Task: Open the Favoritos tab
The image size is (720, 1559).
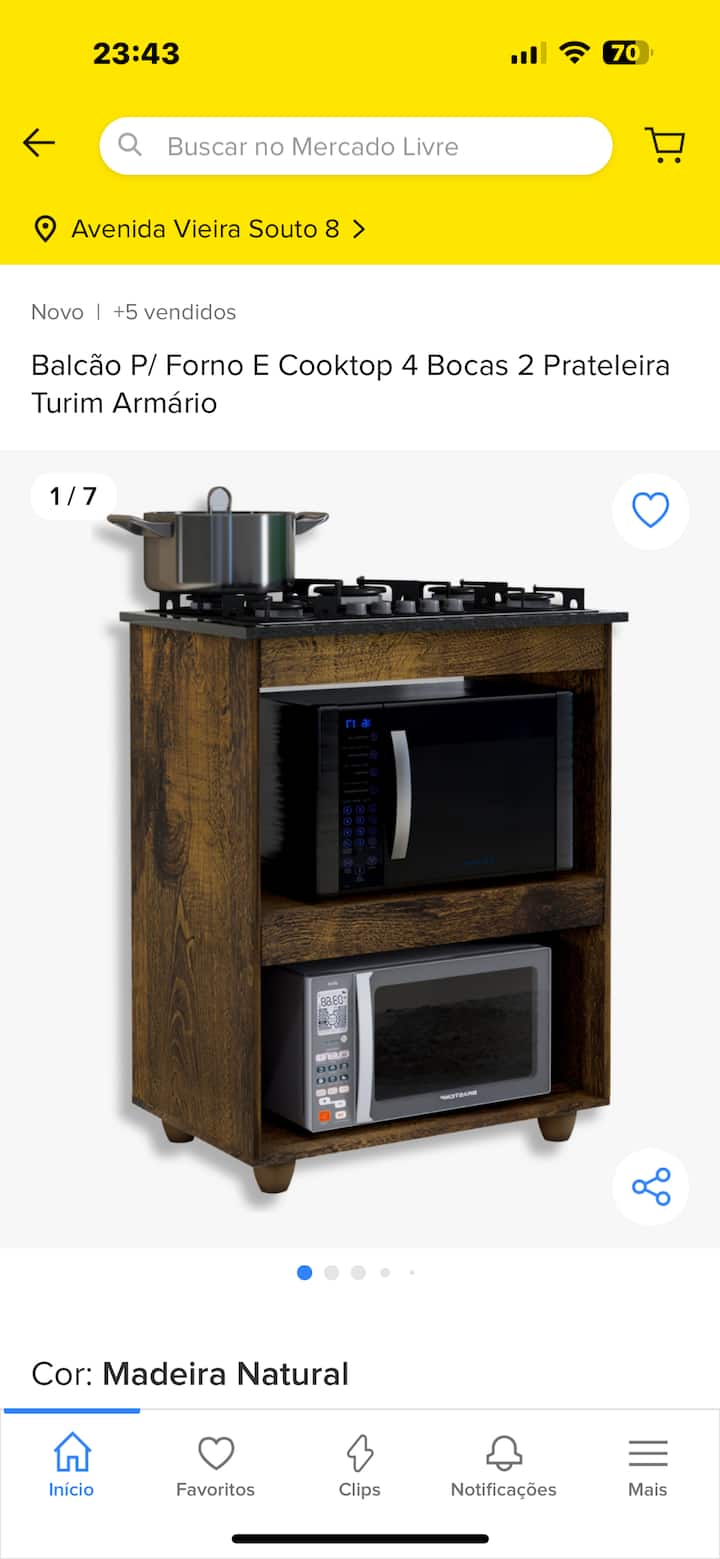Action: pyautogui.click(x=216, y=1465)
